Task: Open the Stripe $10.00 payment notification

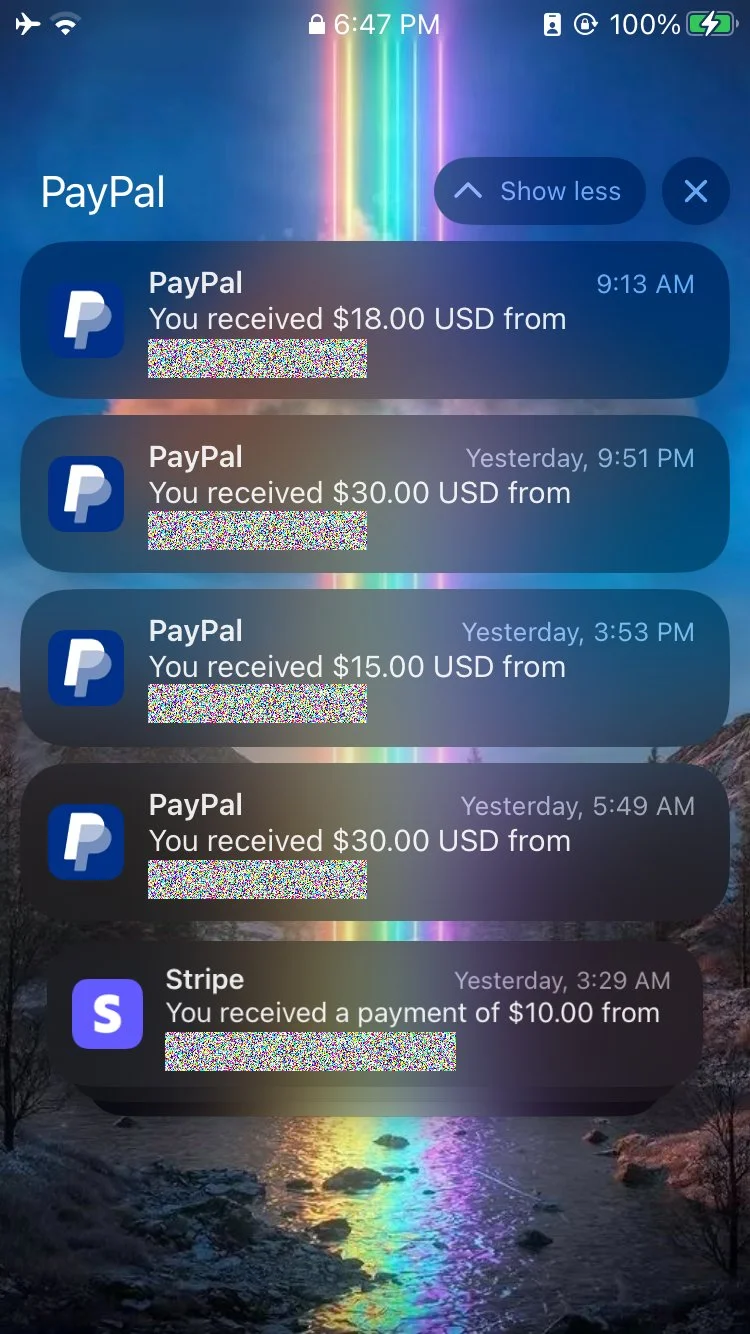Action: (x=375, y=1014)
